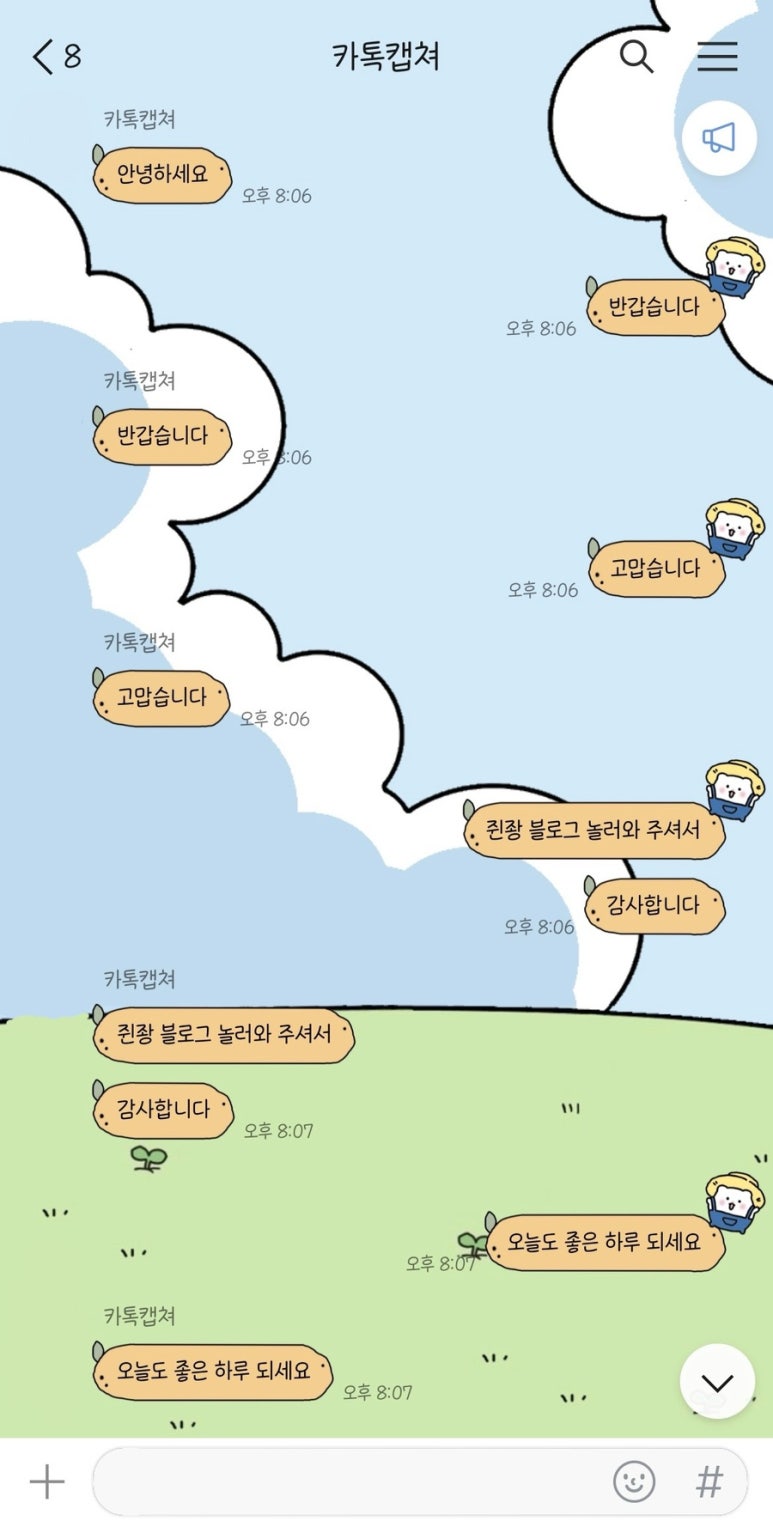Open the plus attachment menu
Image resolution: width=773 pixels, height=1539 pixels.
tap(47, 1482)
